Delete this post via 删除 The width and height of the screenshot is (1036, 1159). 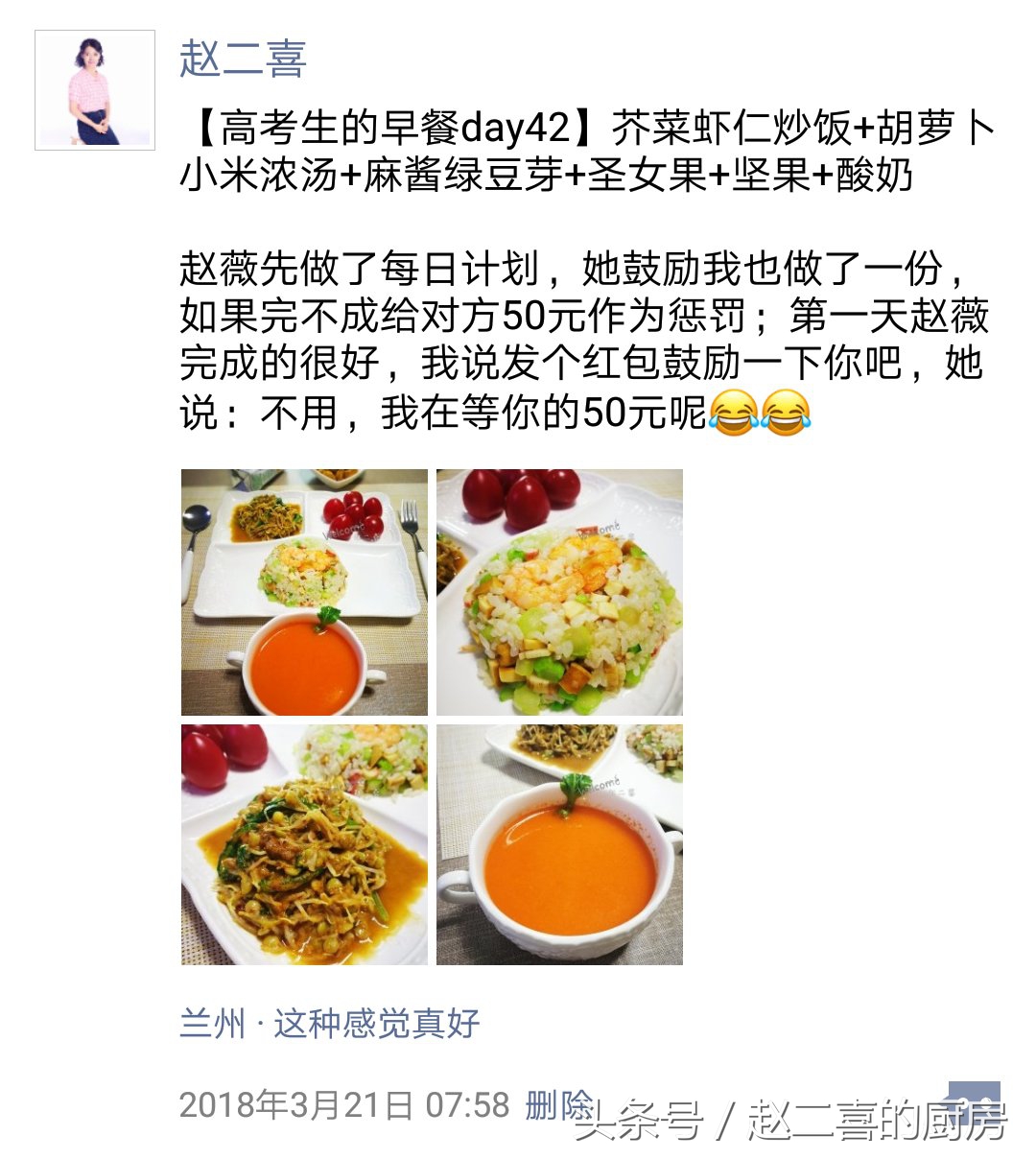[558, 1104]
